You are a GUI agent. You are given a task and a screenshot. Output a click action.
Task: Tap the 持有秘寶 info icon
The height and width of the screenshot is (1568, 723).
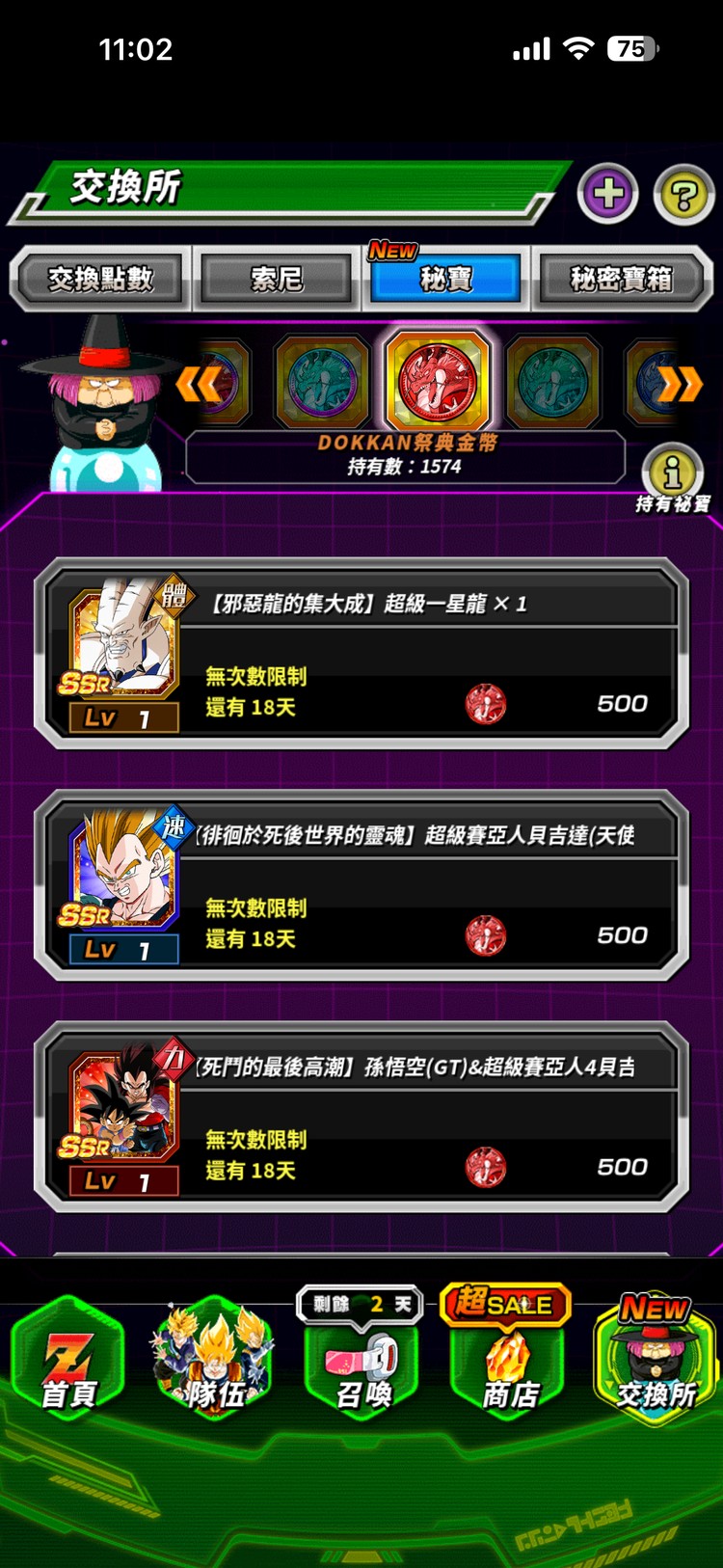672,473
